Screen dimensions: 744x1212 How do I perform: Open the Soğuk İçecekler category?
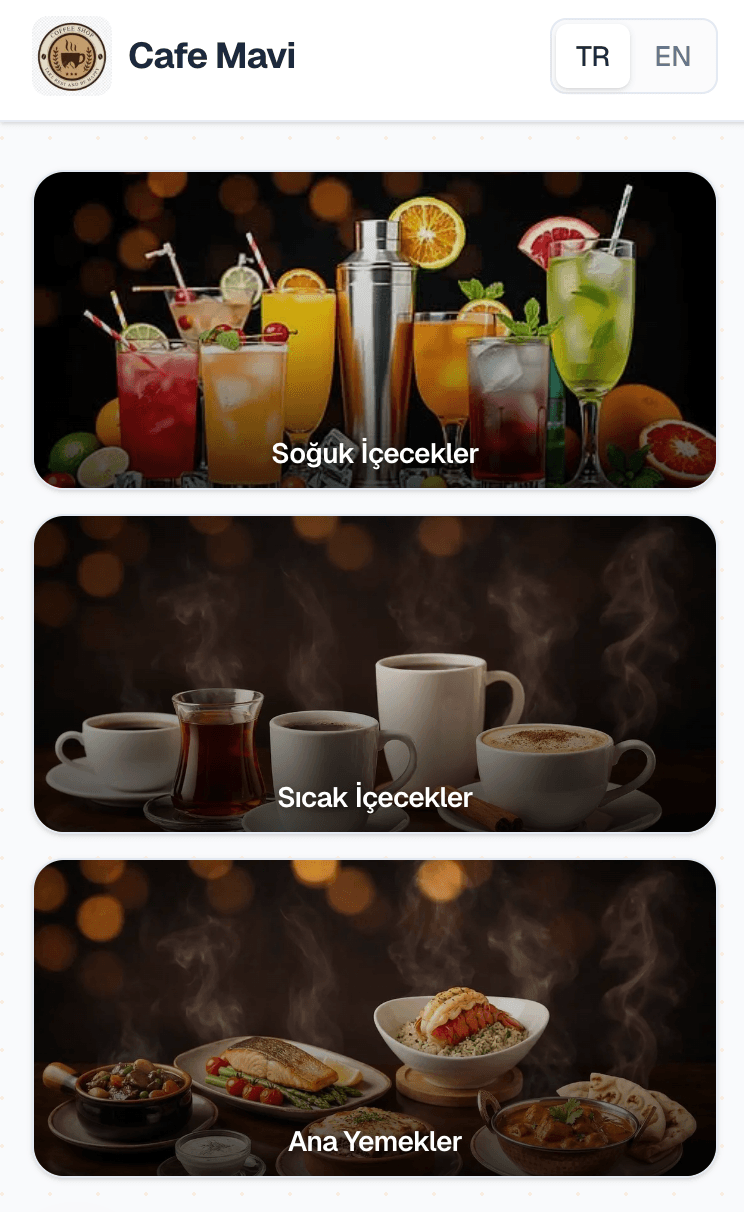click(375, 330)
